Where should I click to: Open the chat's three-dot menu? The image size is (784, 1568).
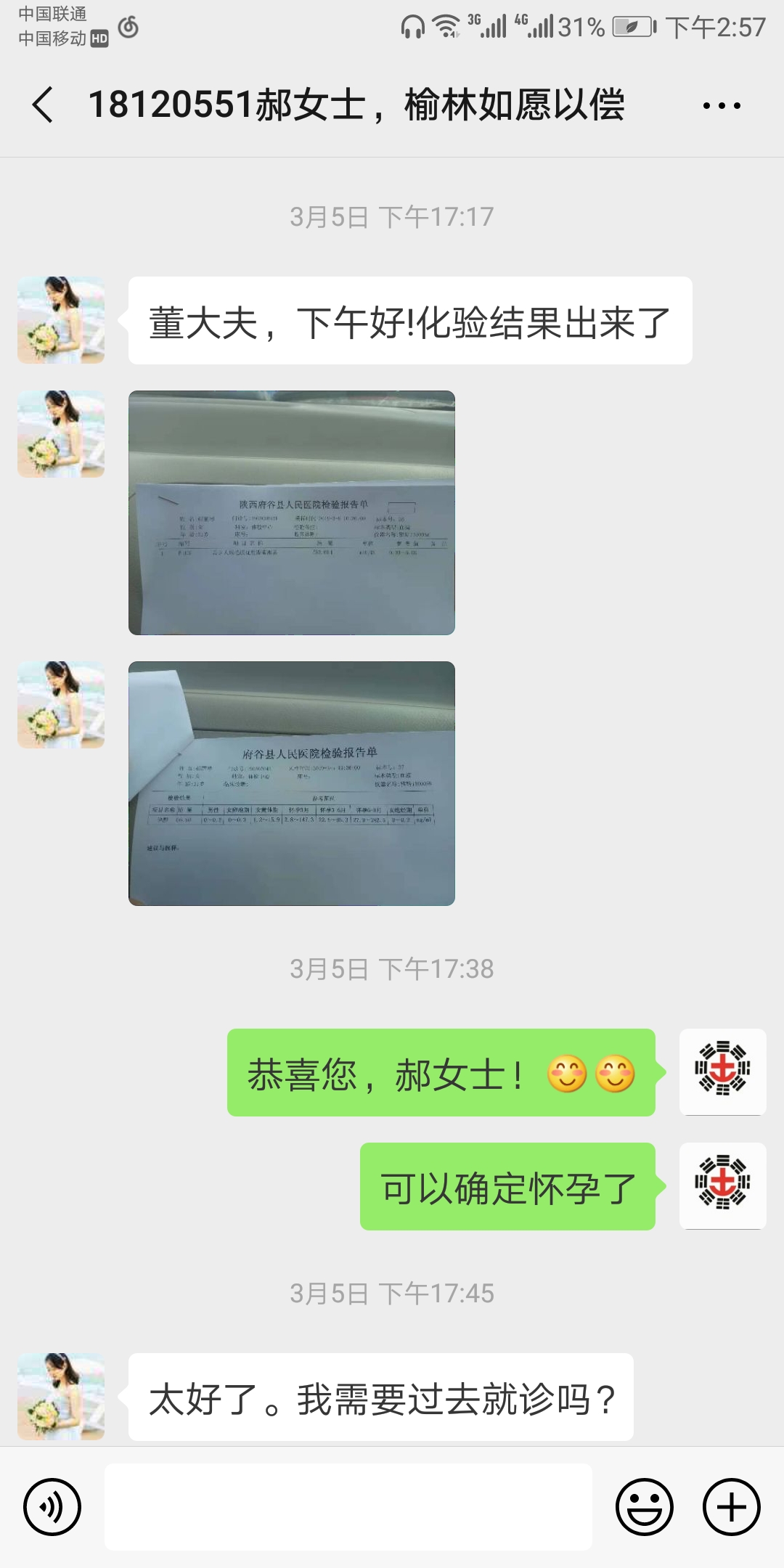tap(722, 106)
